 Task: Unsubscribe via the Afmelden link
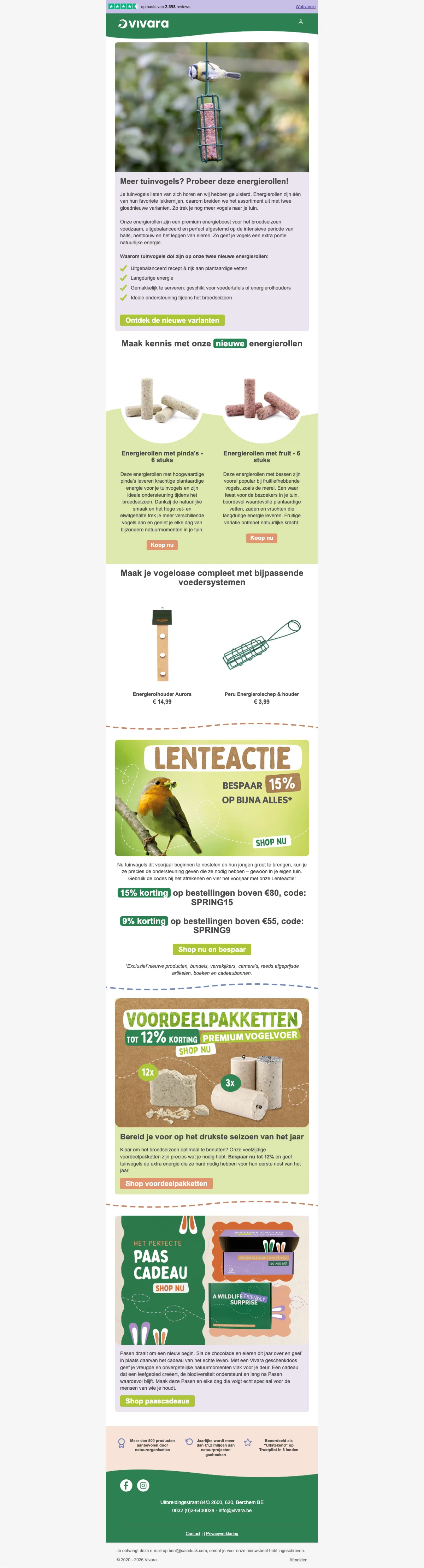coord(298,1560)
